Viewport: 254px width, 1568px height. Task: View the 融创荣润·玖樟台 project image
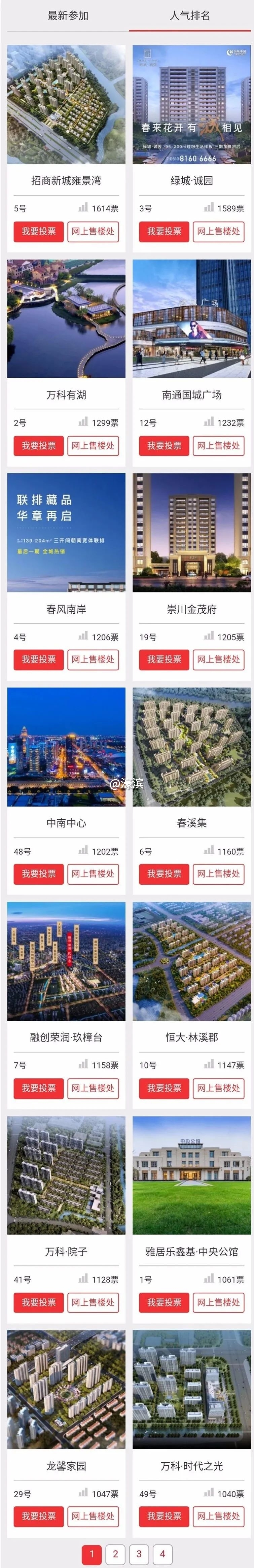[66, 961]
